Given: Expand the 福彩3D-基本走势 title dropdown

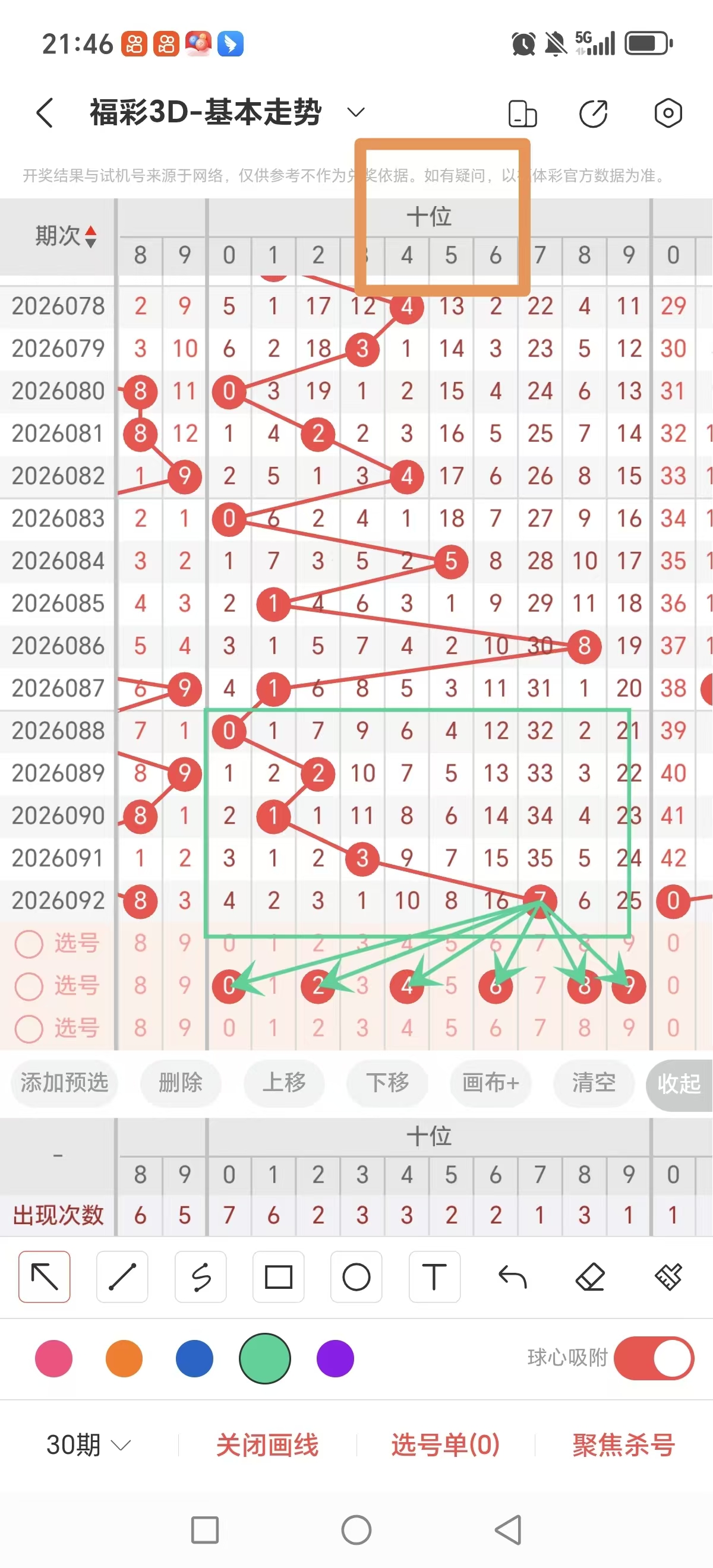Looking at the screenshot, I should [355, 113].
